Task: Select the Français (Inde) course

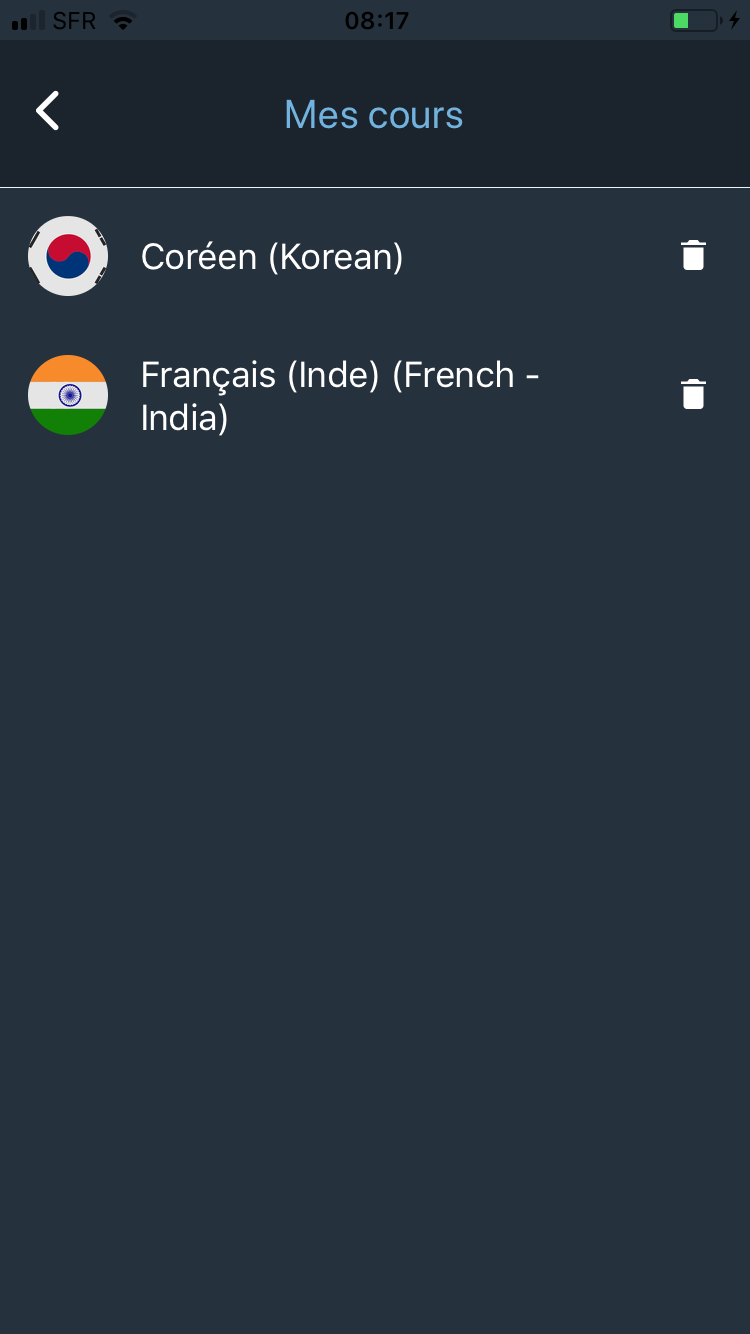Action: coord(340,395)
